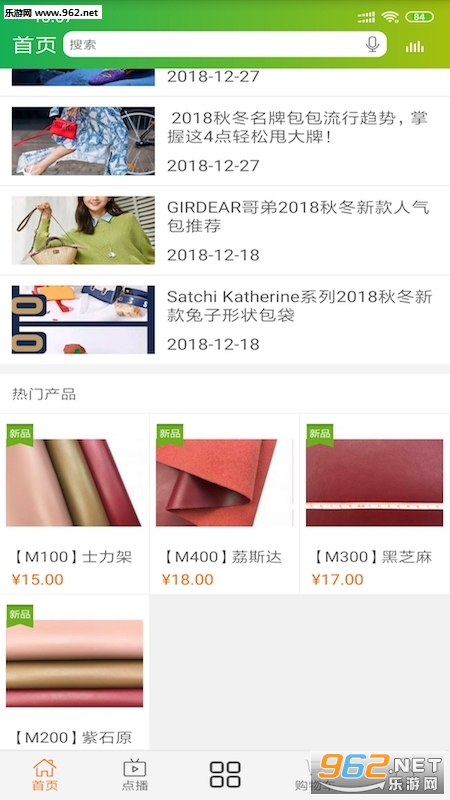Open the product card 【M100】士力架
The image size is (450, 800).
(x=74, y=504)
